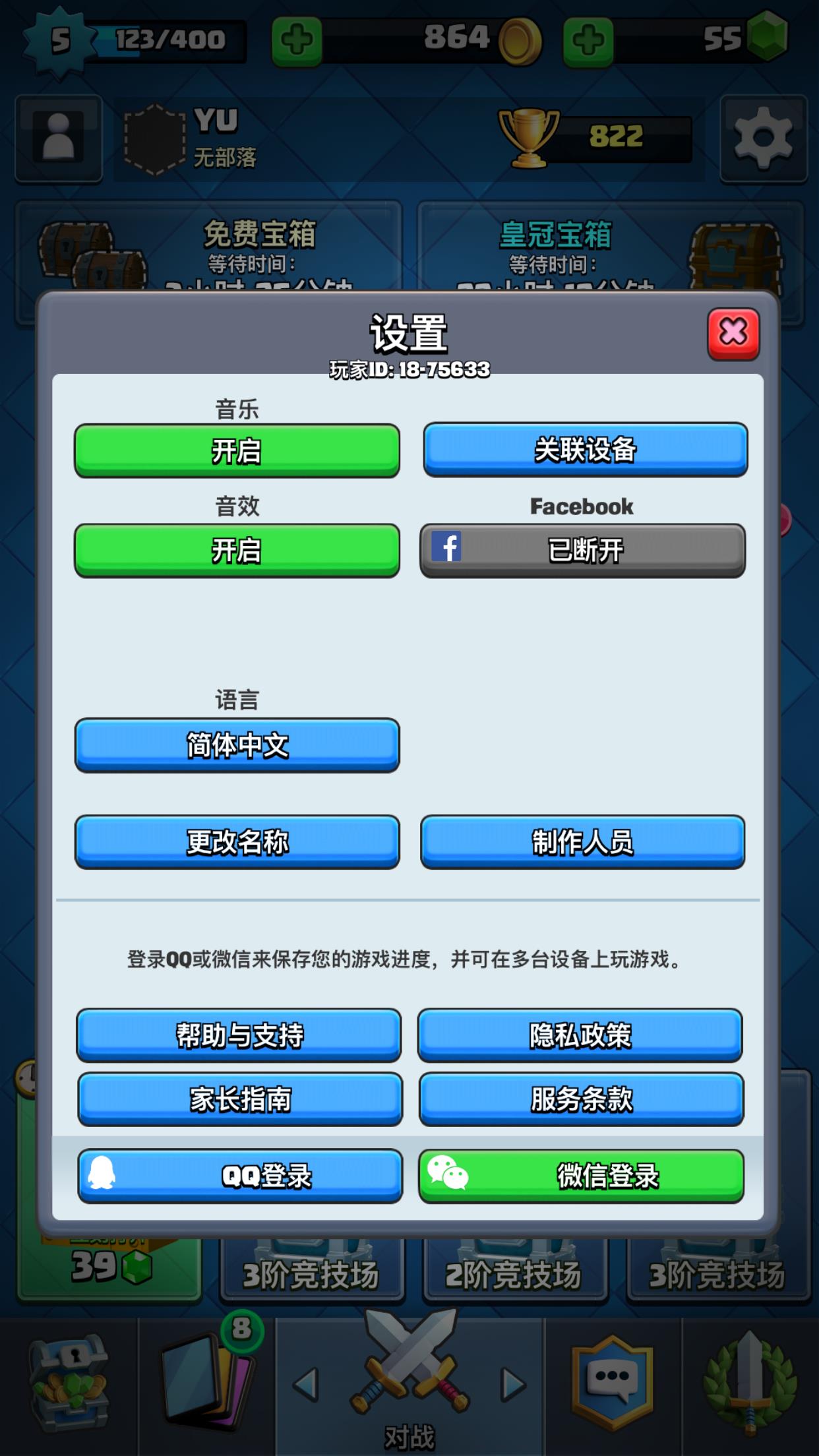The height and width of the screenshot is (1456, 819).
Task: Connect the Facebook account button
Action: (583, 550)
